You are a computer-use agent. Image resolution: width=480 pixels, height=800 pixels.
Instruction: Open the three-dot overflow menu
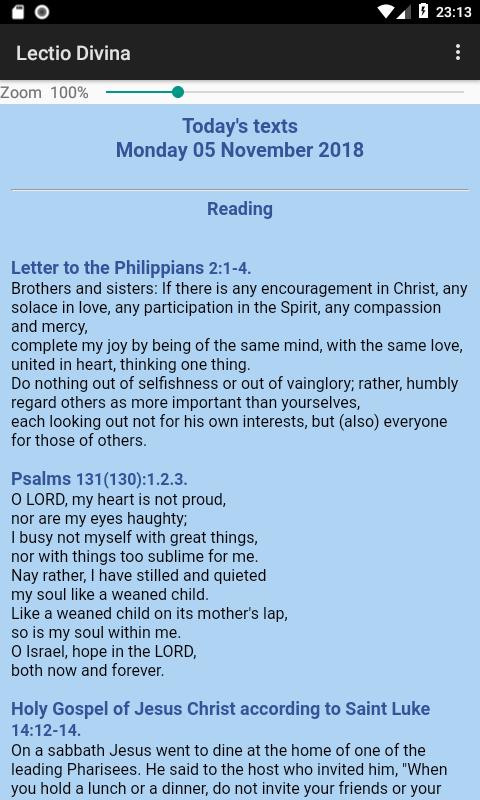click(x=458, y=53)
